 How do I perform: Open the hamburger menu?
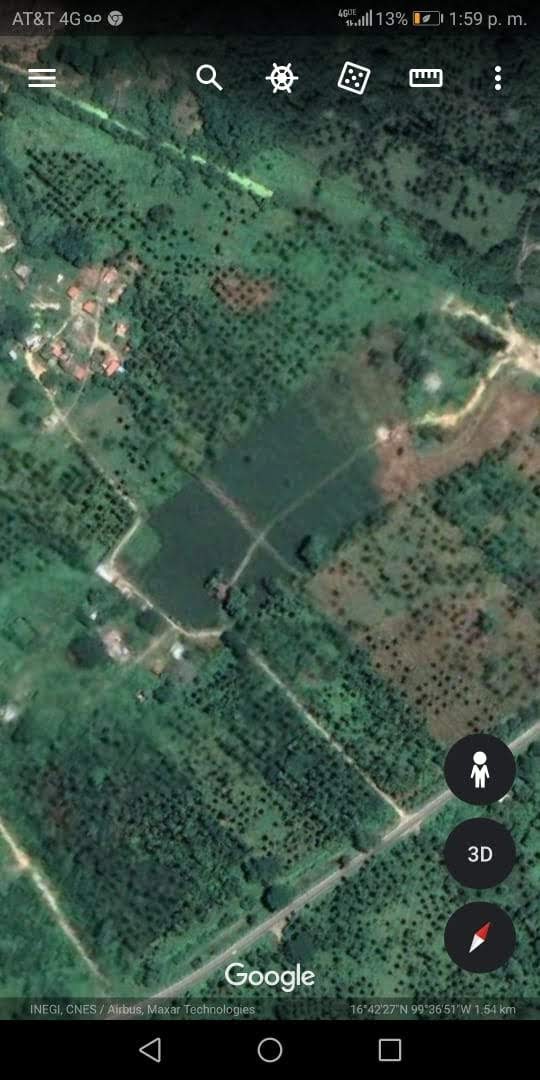tap(42, 79)
